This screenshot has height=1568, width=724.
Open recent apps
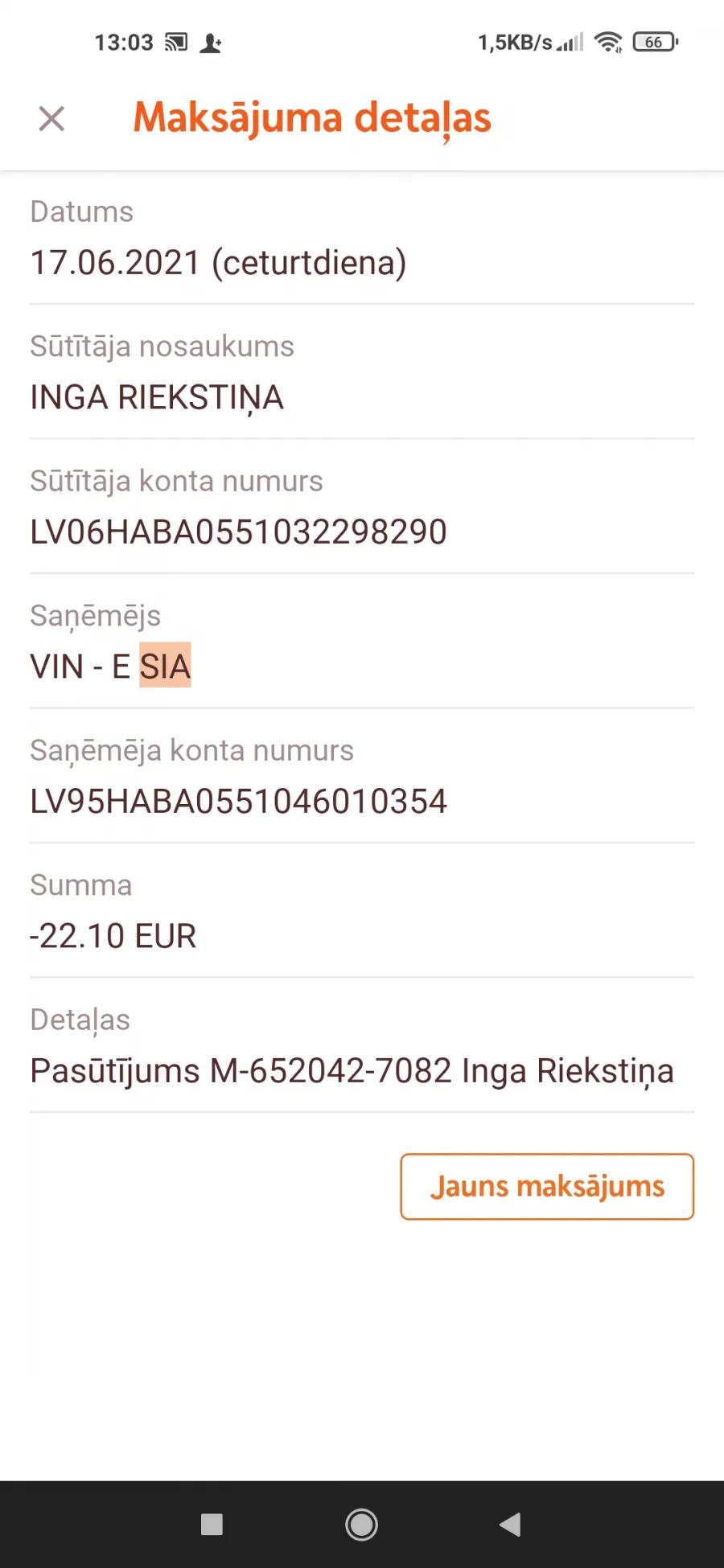212,1525
